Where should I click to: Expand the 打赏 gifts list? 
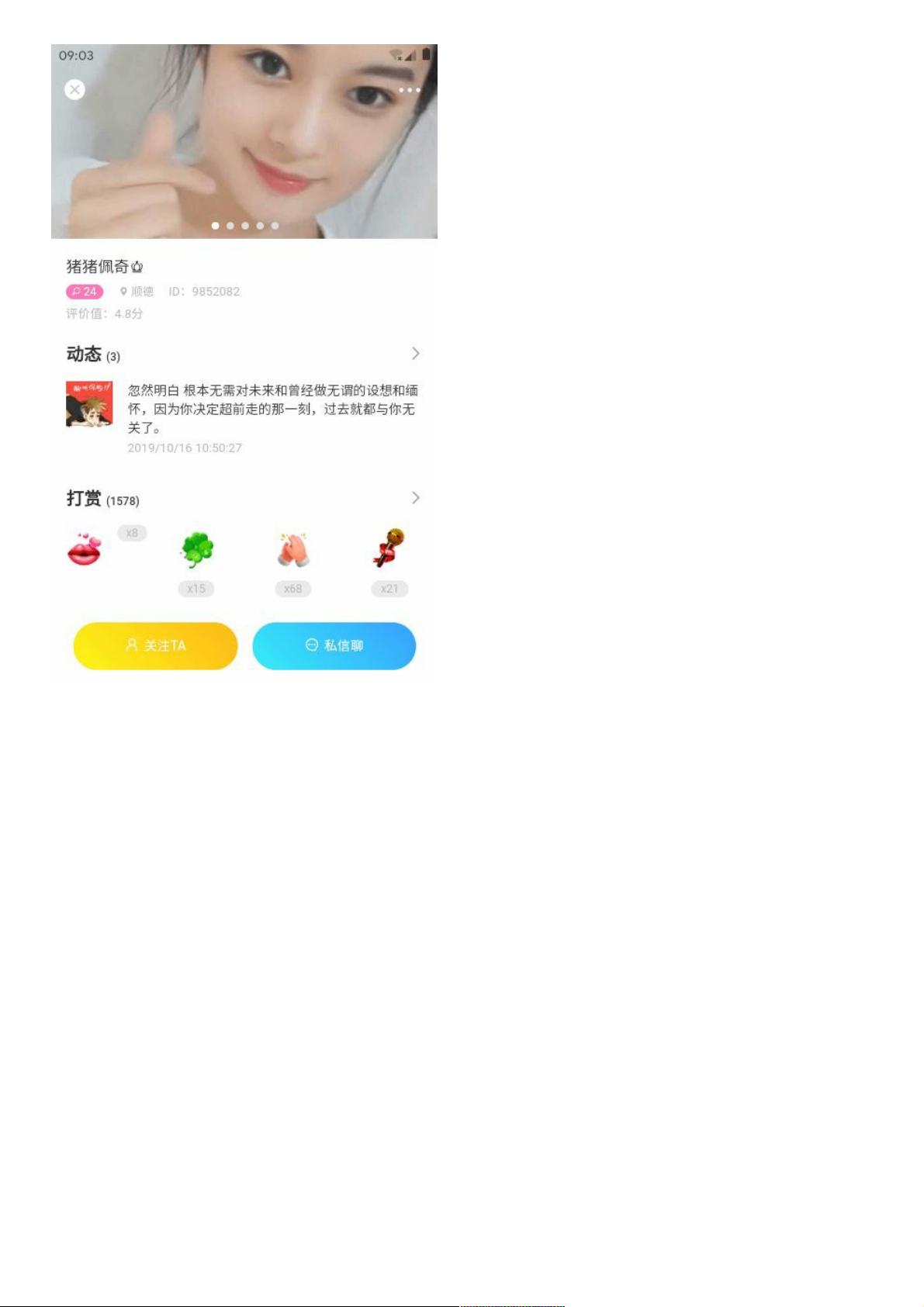(415, 498)
